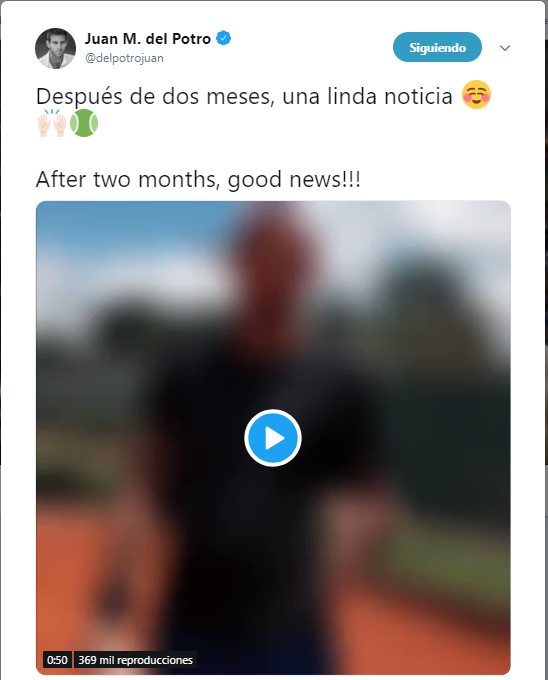
Task: Tap the Siguiendo follow button
Action: [437, 47]
